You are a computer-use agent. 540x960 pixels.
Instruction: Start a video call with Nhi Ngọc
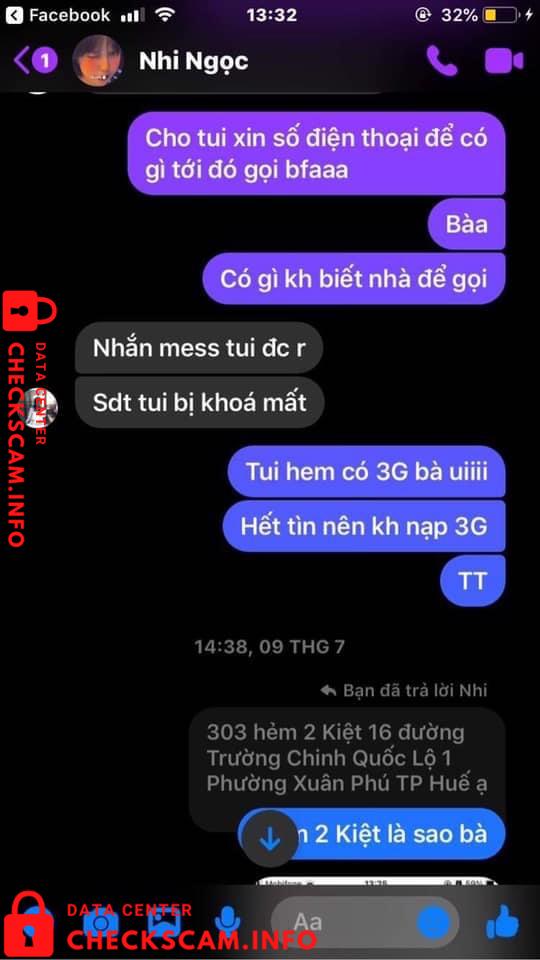(504, 61)
